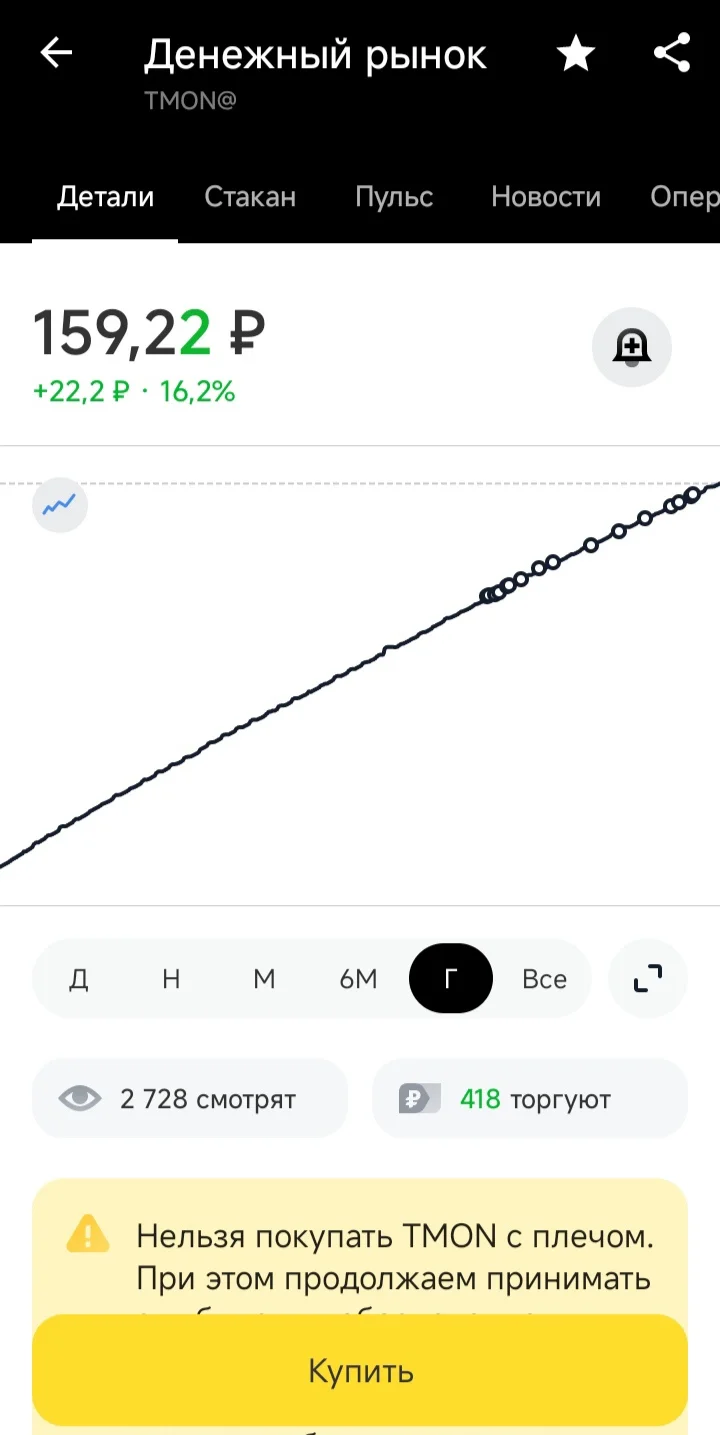
Task: Add TMON to favorites with star
Action: pyautogui.click(x=576, y=53)
